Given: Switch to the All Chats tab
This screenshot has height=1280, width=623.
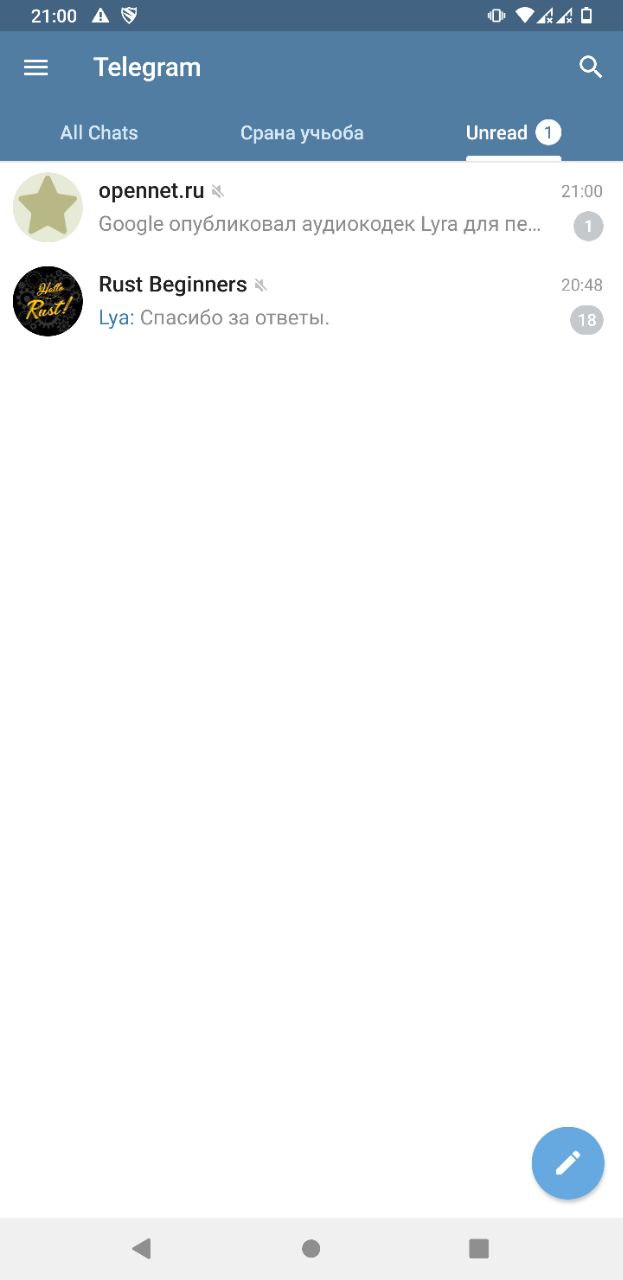Looking at the screenshot, I should coord(99,133).
